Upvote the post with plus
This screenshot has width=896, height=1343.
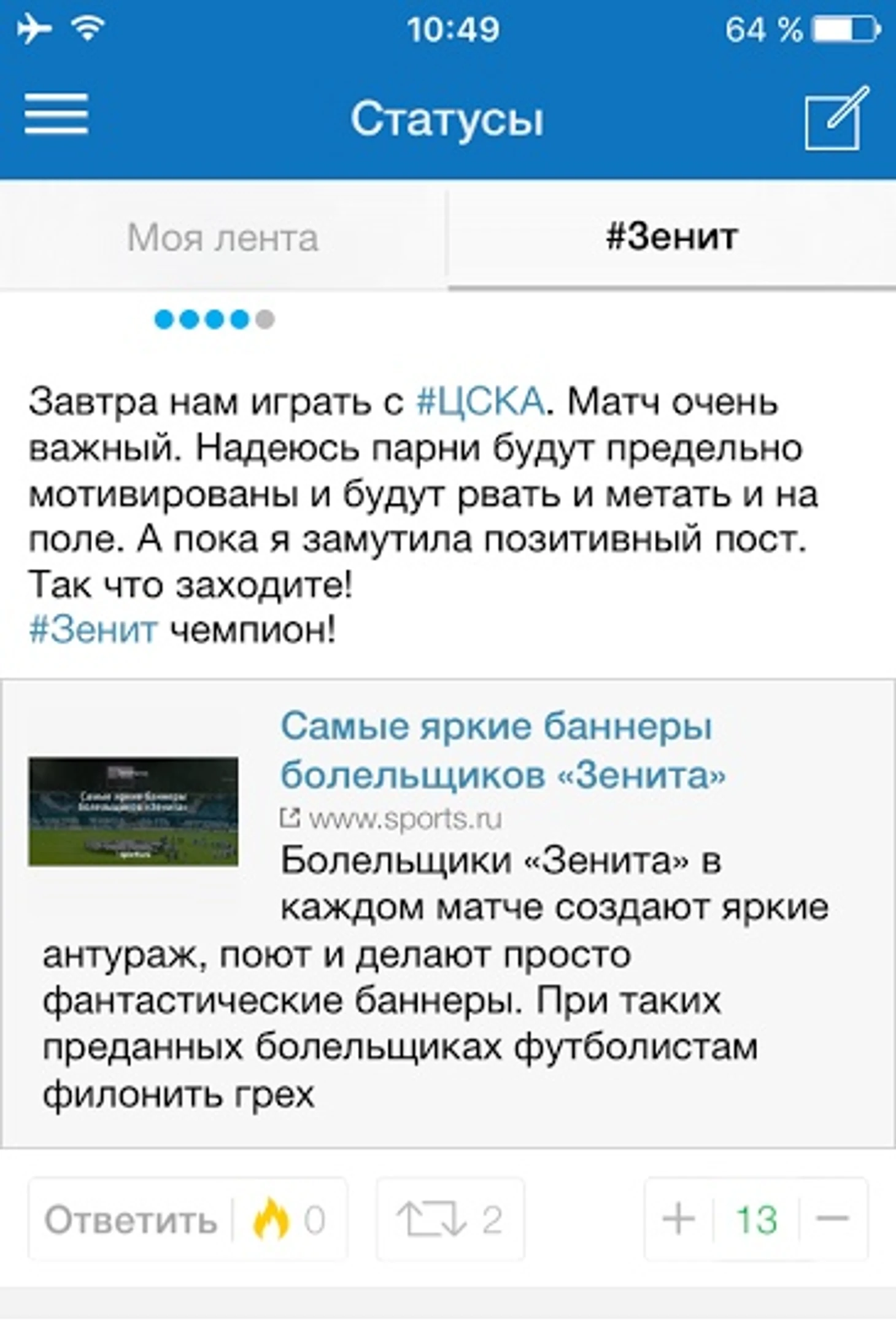[x=679, y=1219]
